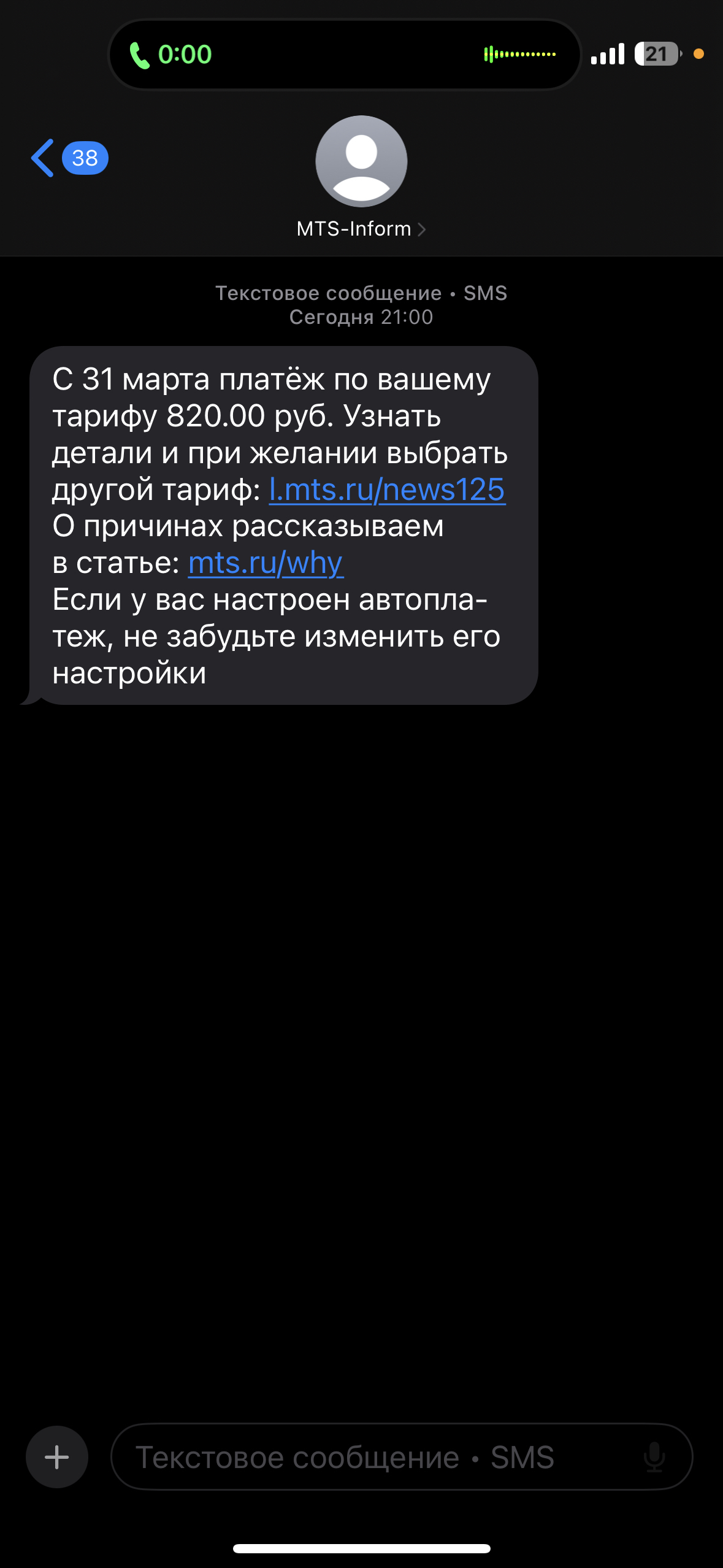Return to the ongoing call indicator
723x1568 pixels.
pyautogui.click(x=184, y=55)
